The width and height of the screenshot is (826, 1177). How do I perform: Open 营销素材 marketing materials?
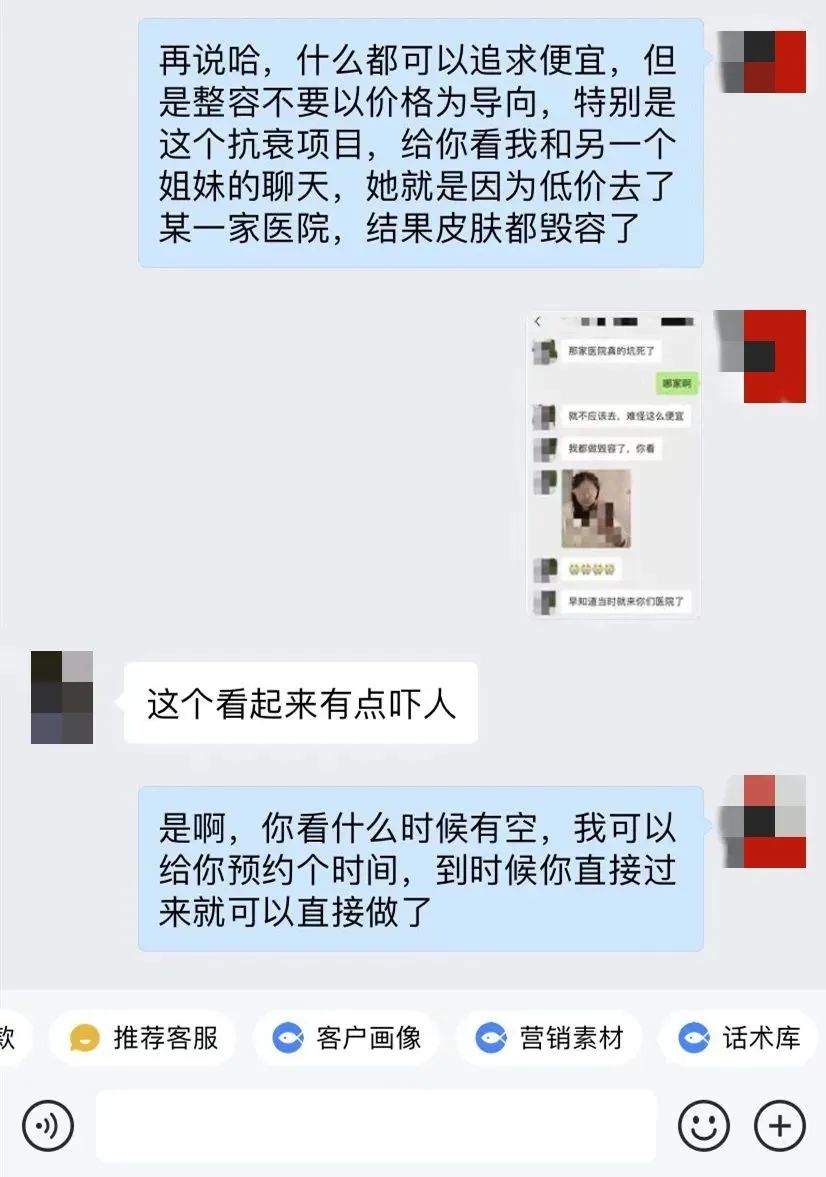click(x=549, y=1038)
